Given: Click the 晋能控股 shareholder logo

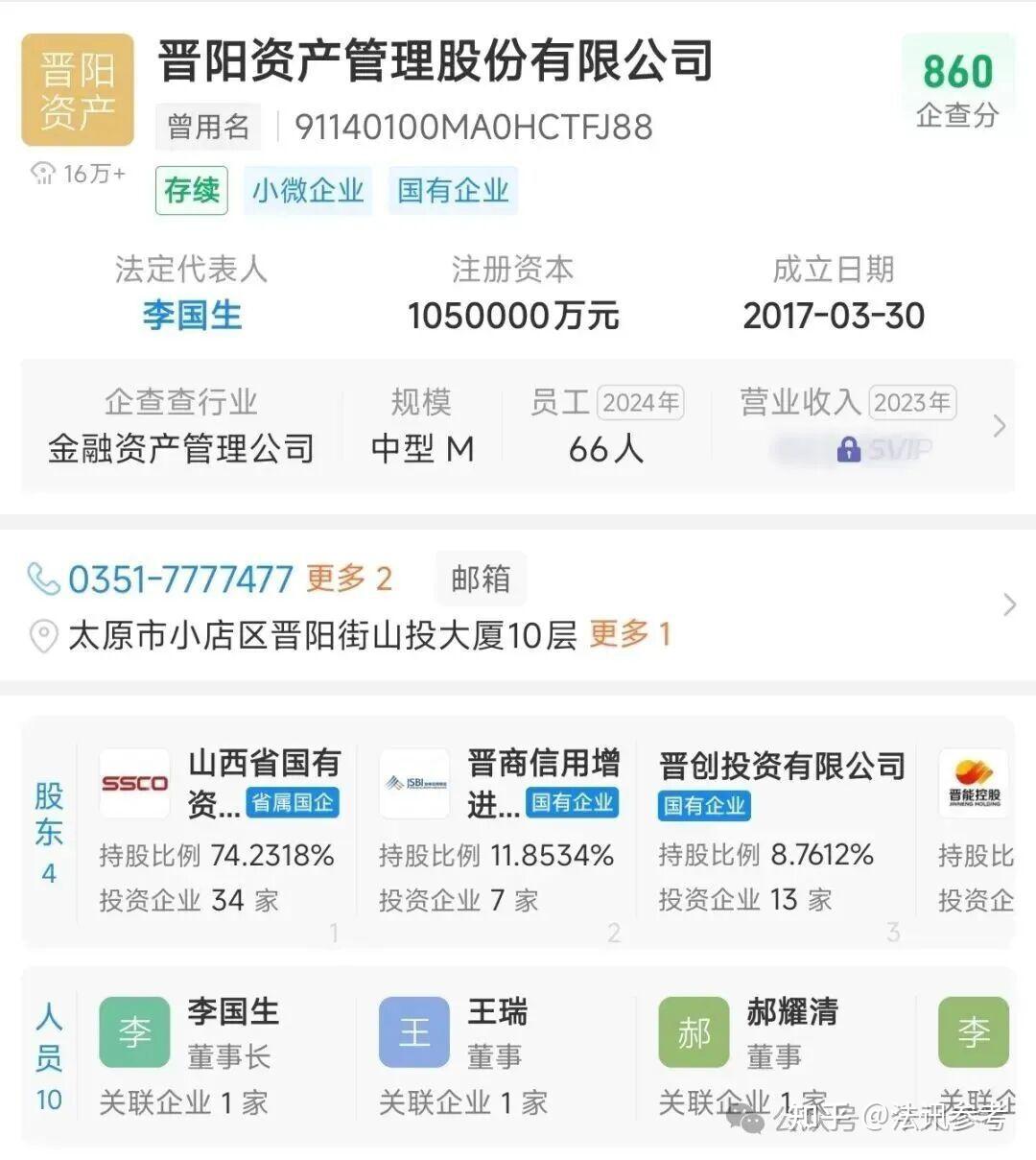Looking at the screenshot, I should pos(973,783).
